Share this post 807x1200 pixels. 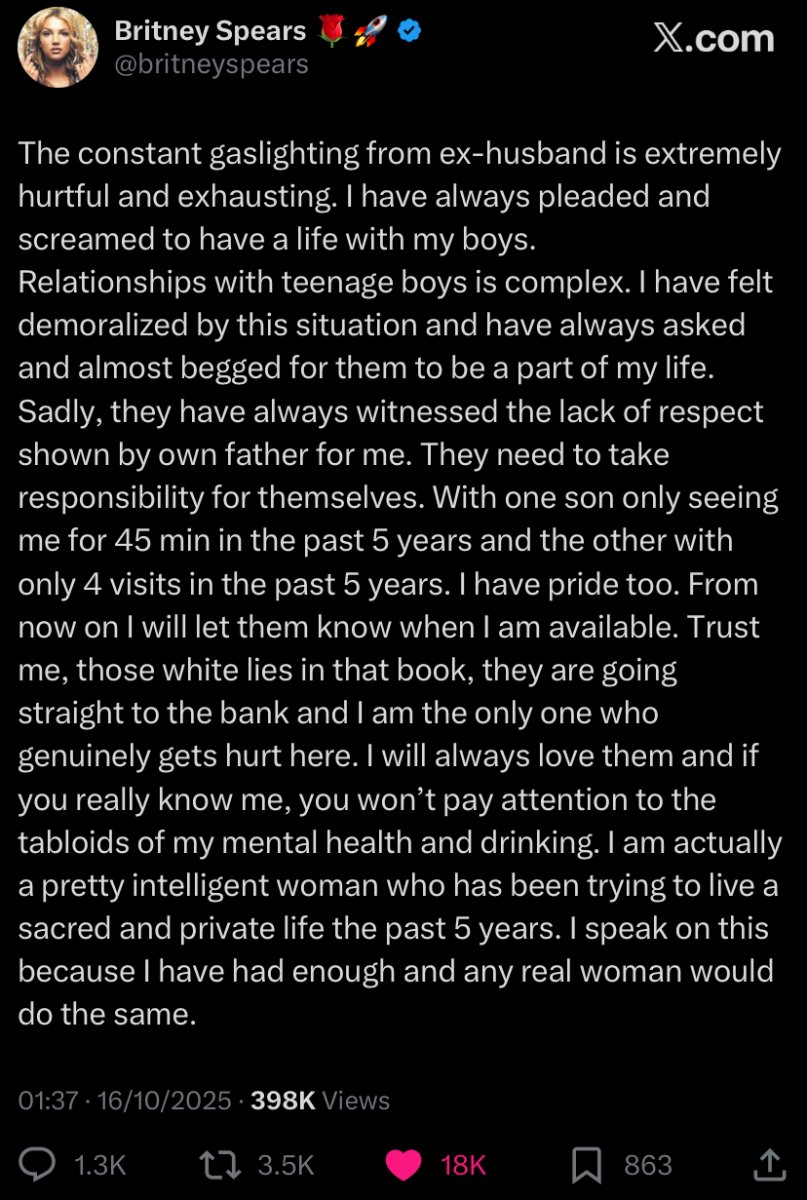tap(767, 1163)
